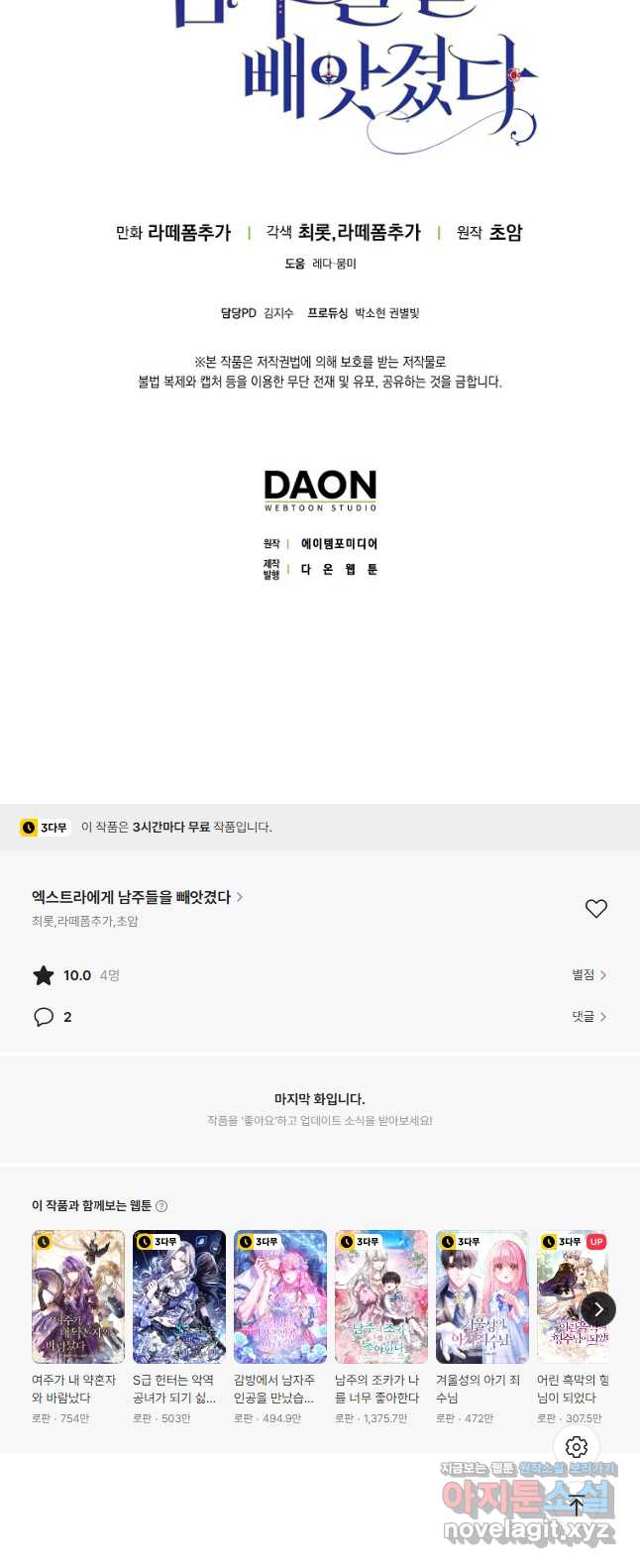Open viewer settings gear
The width and height of the screenshot is (640, 1568).
577,1447
